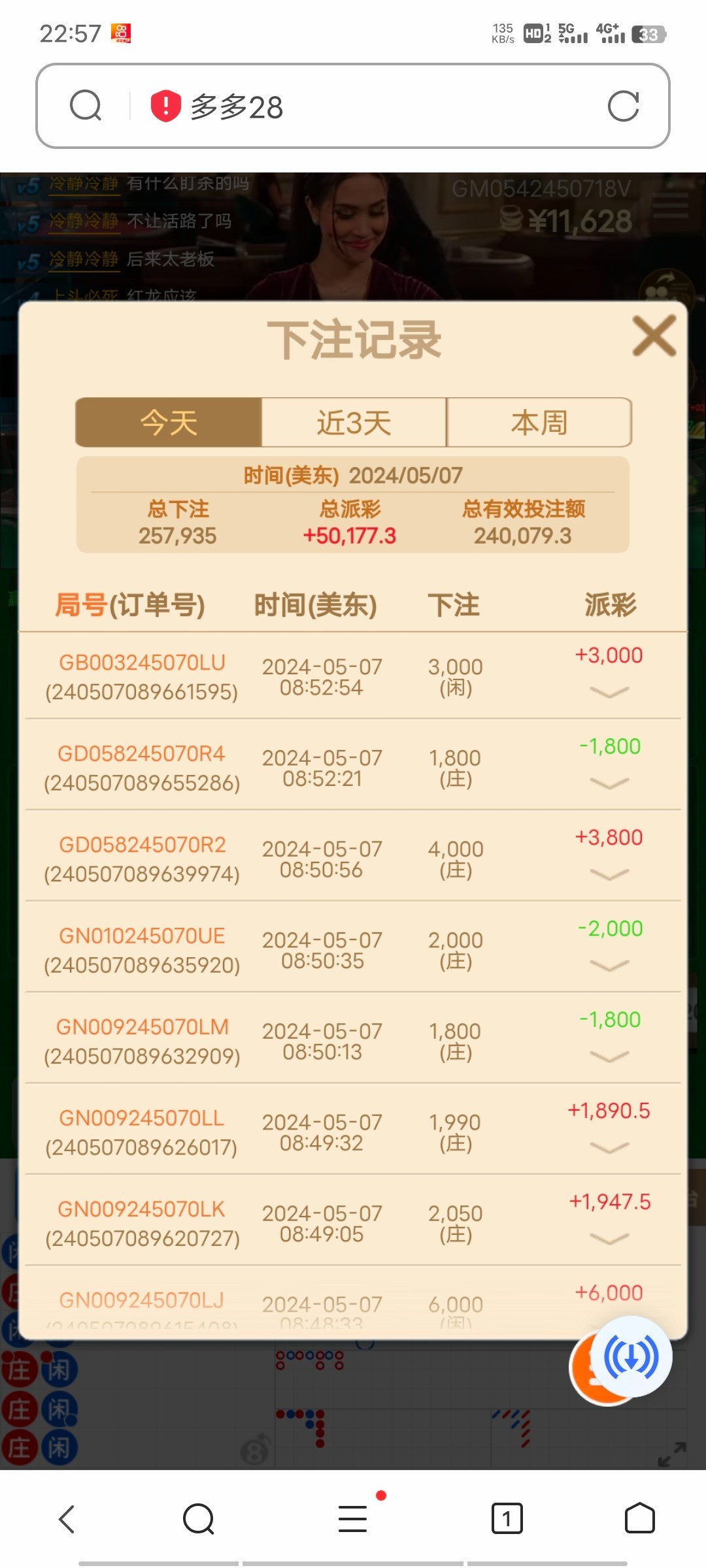Close the 下注记录 dialog

click(x=654, y=336)
